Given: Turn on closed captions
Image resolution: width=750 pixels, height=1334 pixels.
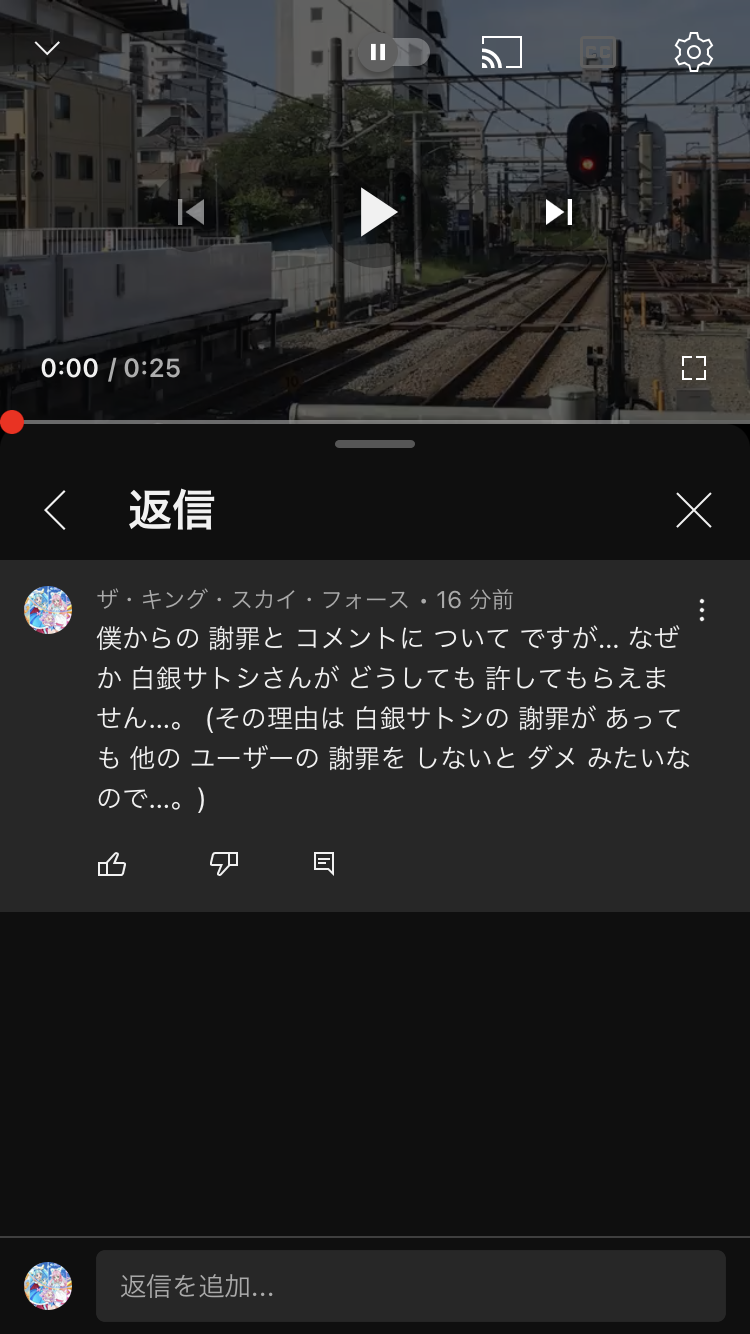Looking at the screenshot, I should (x=598, y=52).
